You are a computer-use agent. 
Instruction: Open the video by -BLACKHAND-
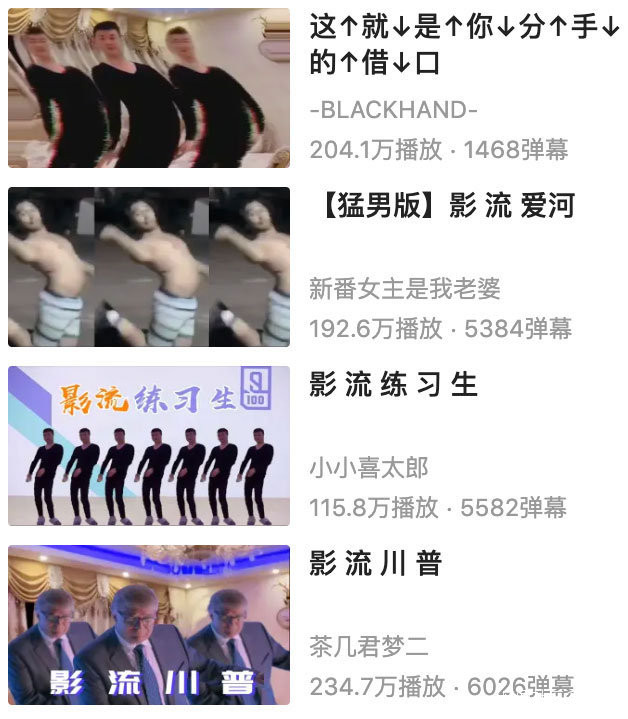149,88
